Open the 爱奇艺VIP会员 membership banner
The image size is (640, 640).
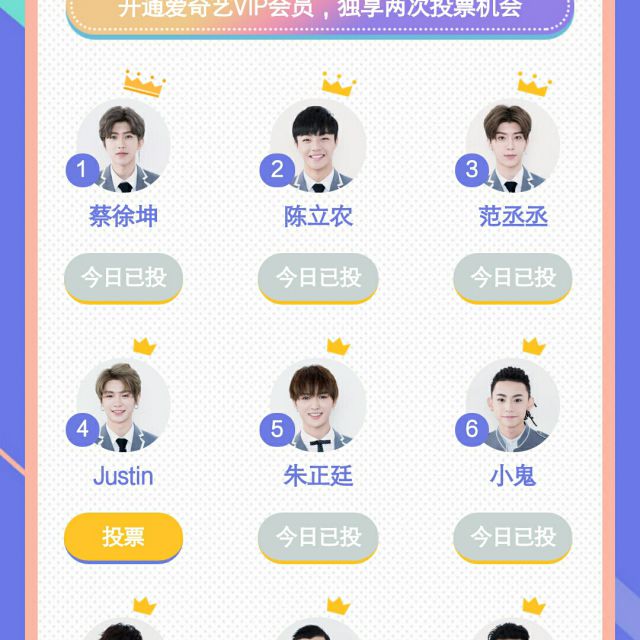[320, 12]
